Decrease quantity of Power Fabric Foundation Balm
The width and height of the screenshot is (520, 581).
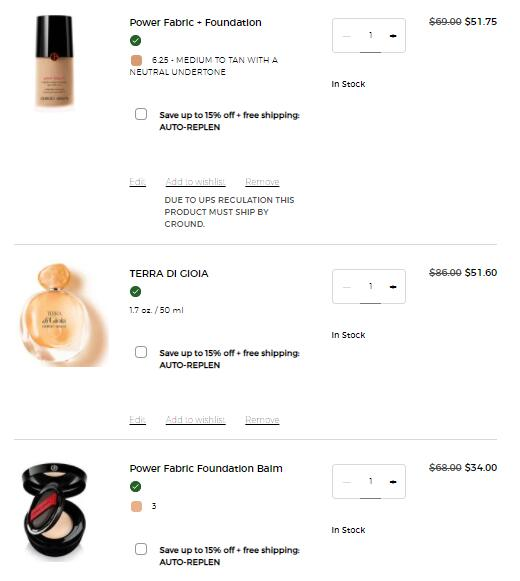(347, 482)
